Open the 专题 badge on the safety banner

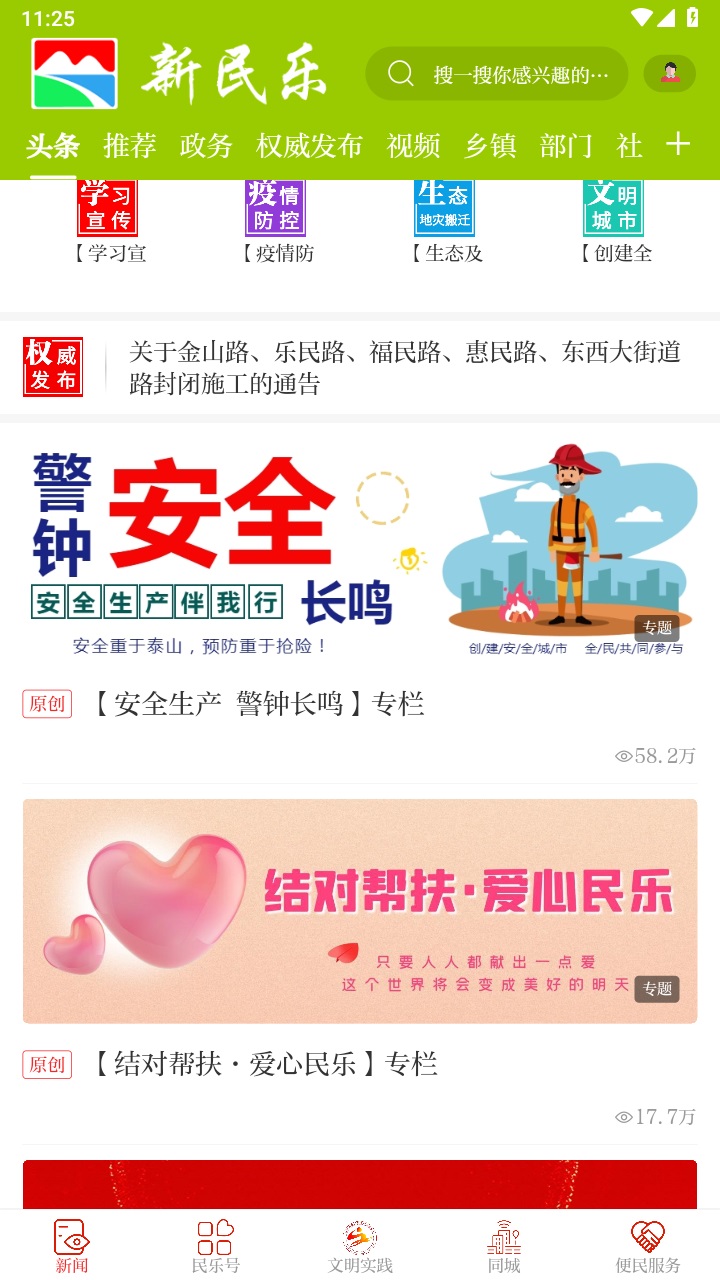(657, 628)
